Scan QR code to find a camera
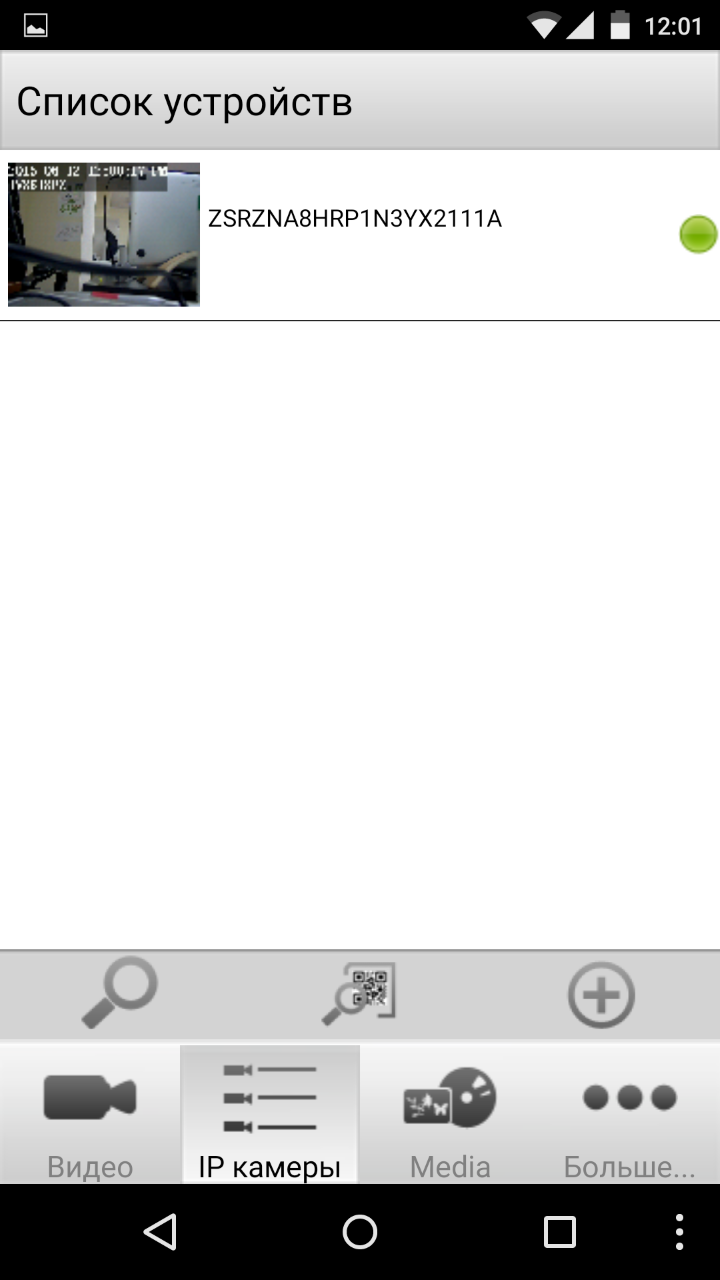720x1280 pixels. click(360, 993)
